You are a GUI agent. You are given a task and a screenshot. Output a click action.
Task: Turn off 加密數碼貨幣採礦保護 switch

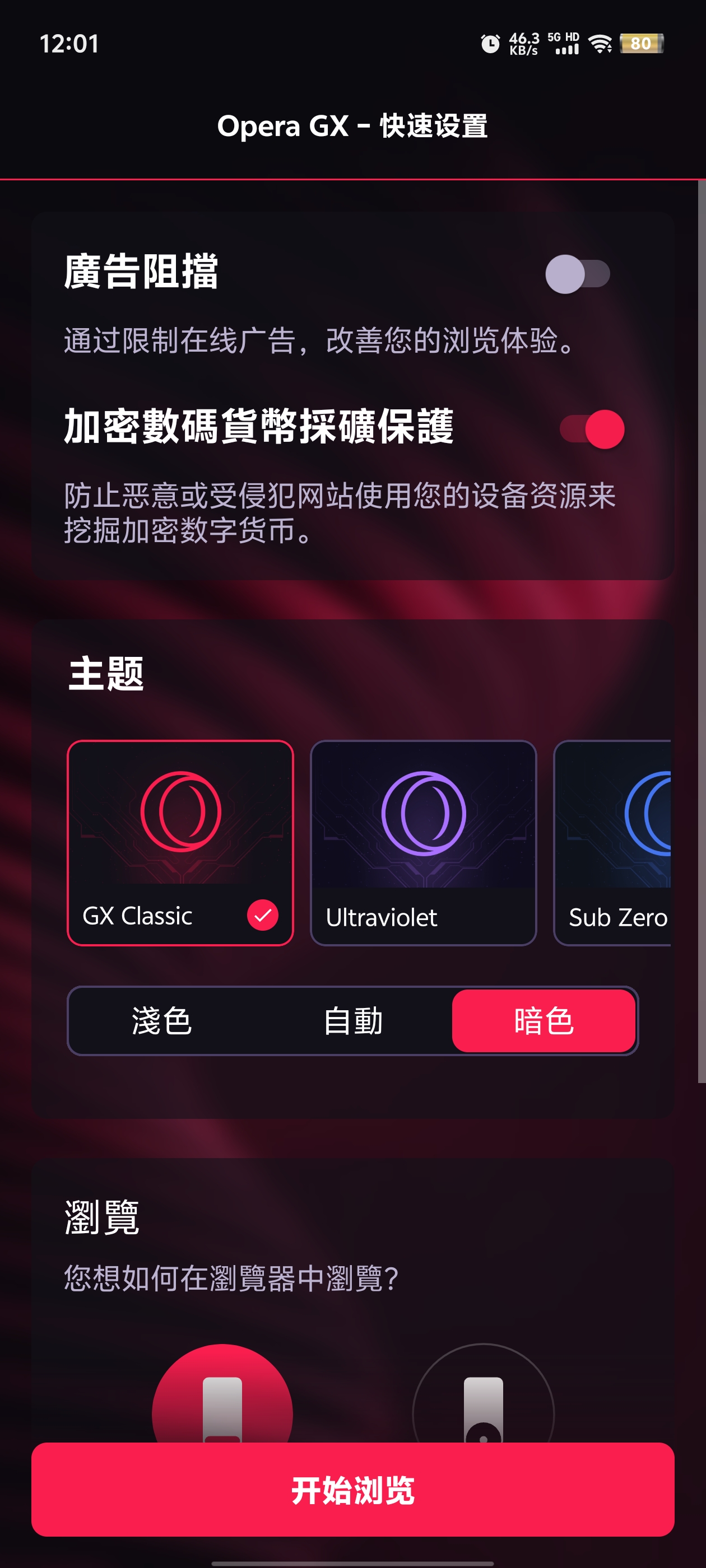[x=592, y=429]
